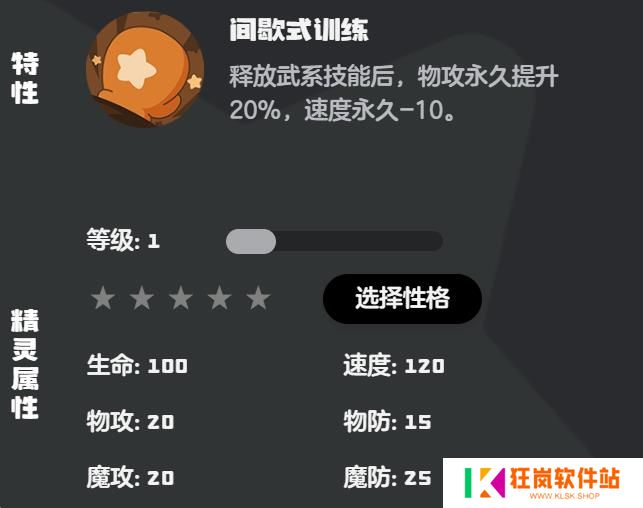The height and width of the screenshot is (508, 643).
Task: Set star rating to five stars
Action: (259, 298)
